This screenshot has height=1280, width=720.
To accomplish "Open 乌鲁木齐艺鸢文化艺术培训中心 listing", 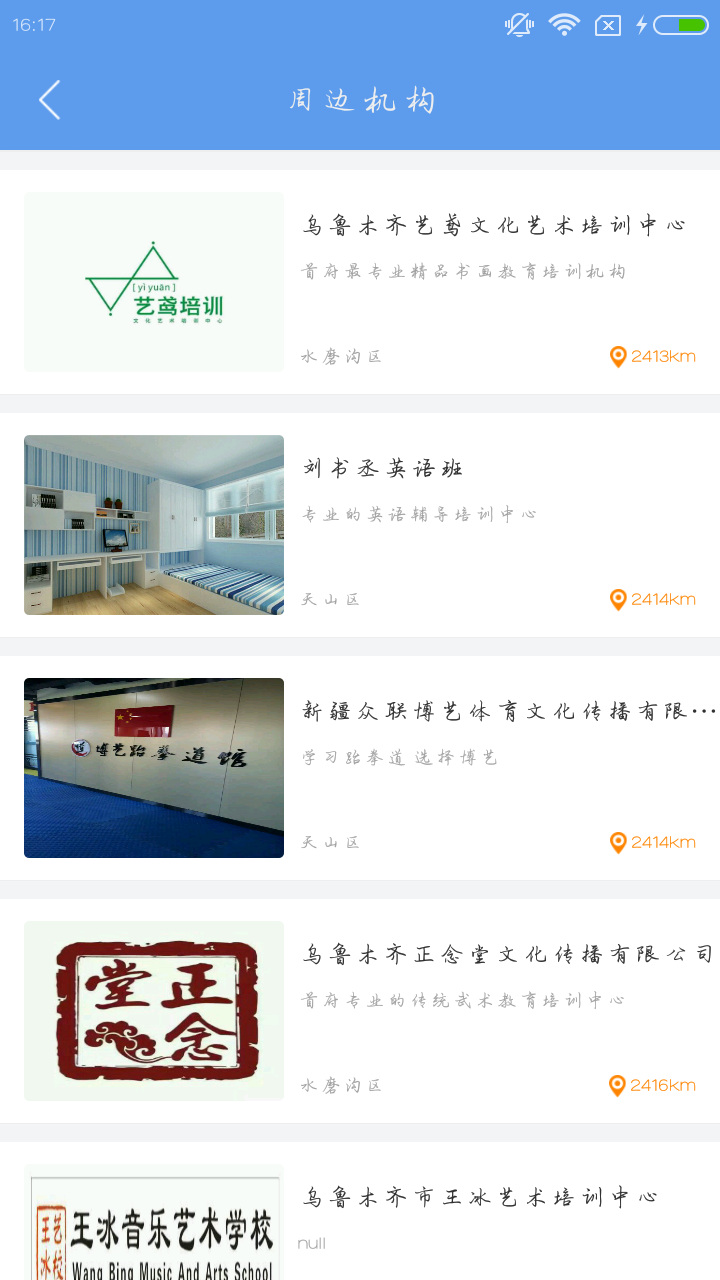I will 494,226.
